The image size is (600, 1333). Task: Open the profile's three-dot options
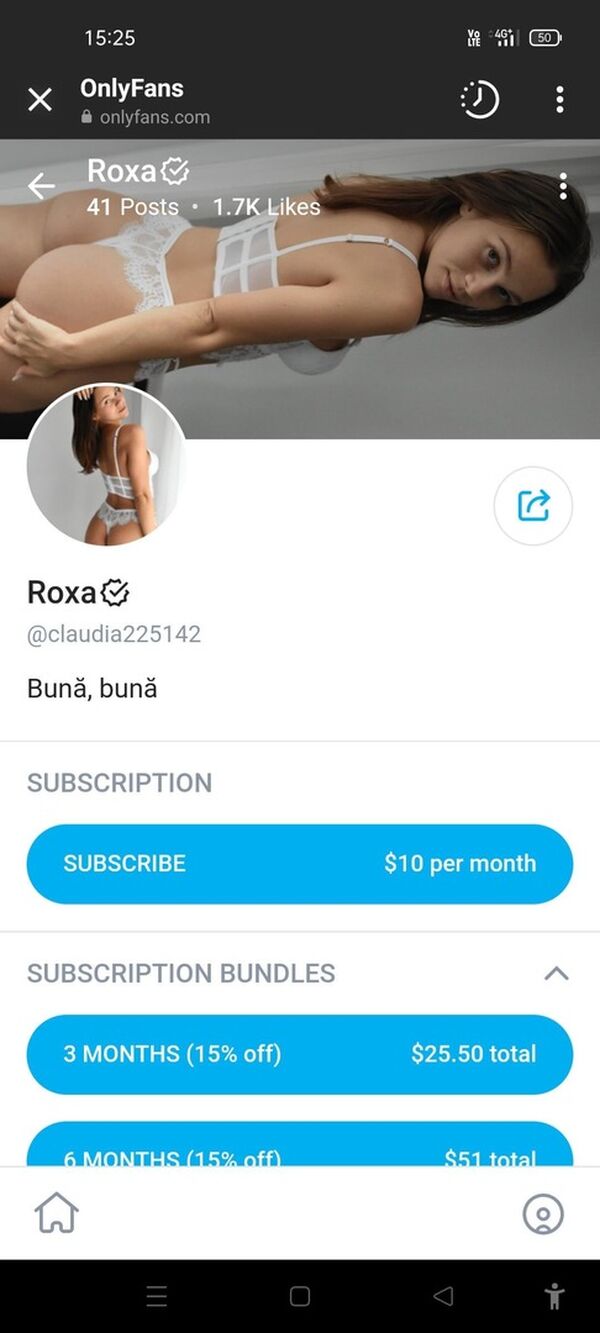point(563,186)
